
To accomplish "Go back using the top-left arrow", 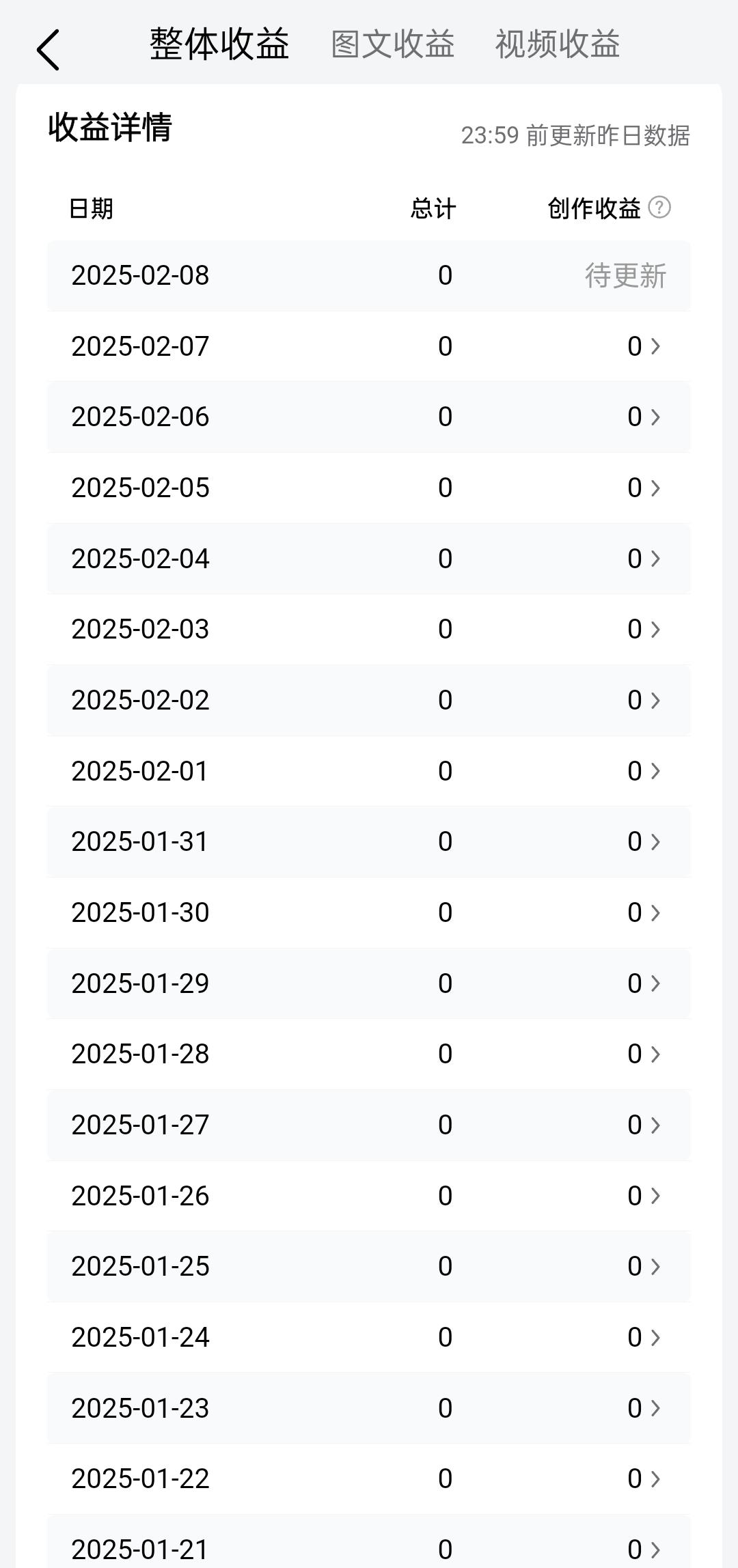I will [49, 49].
